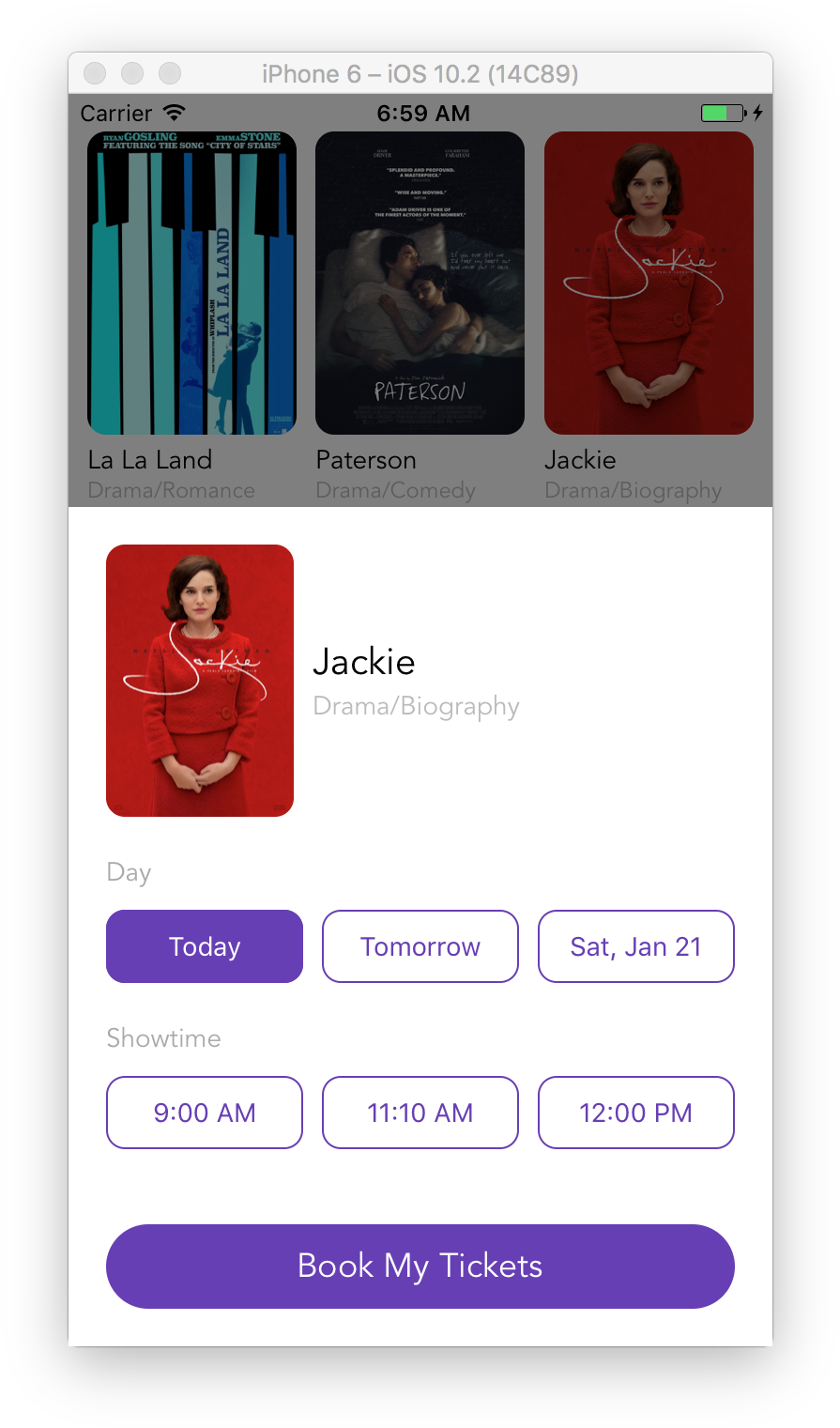Pick the 12:00 PM showtime

(636, 1113)
